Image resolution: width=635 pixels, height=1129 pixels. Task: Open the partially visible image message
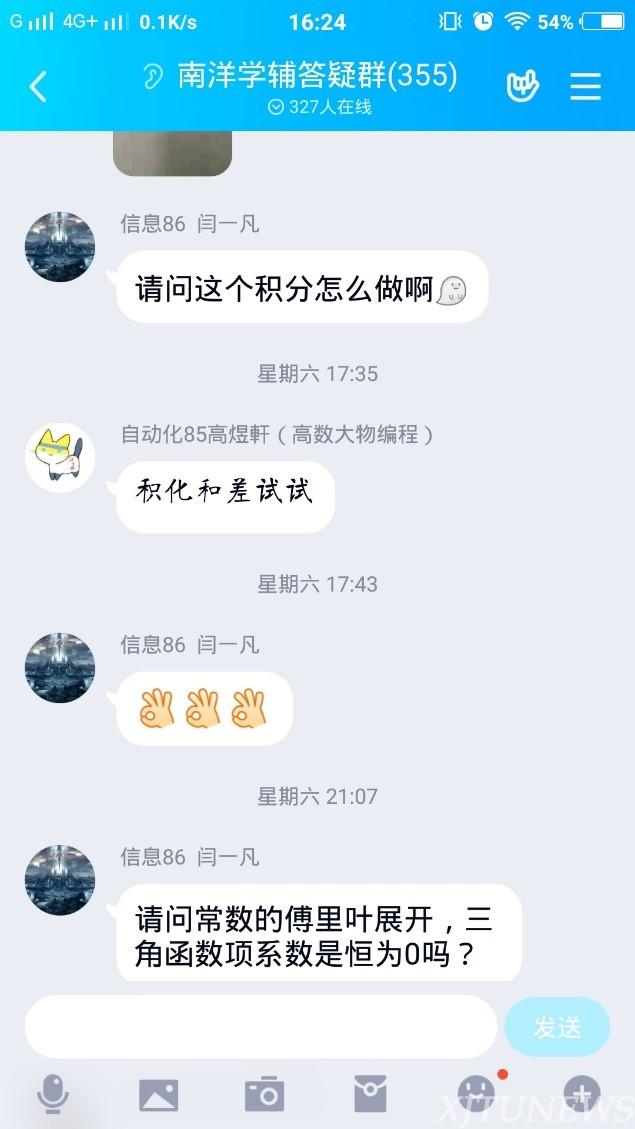[x=172, y=153]
